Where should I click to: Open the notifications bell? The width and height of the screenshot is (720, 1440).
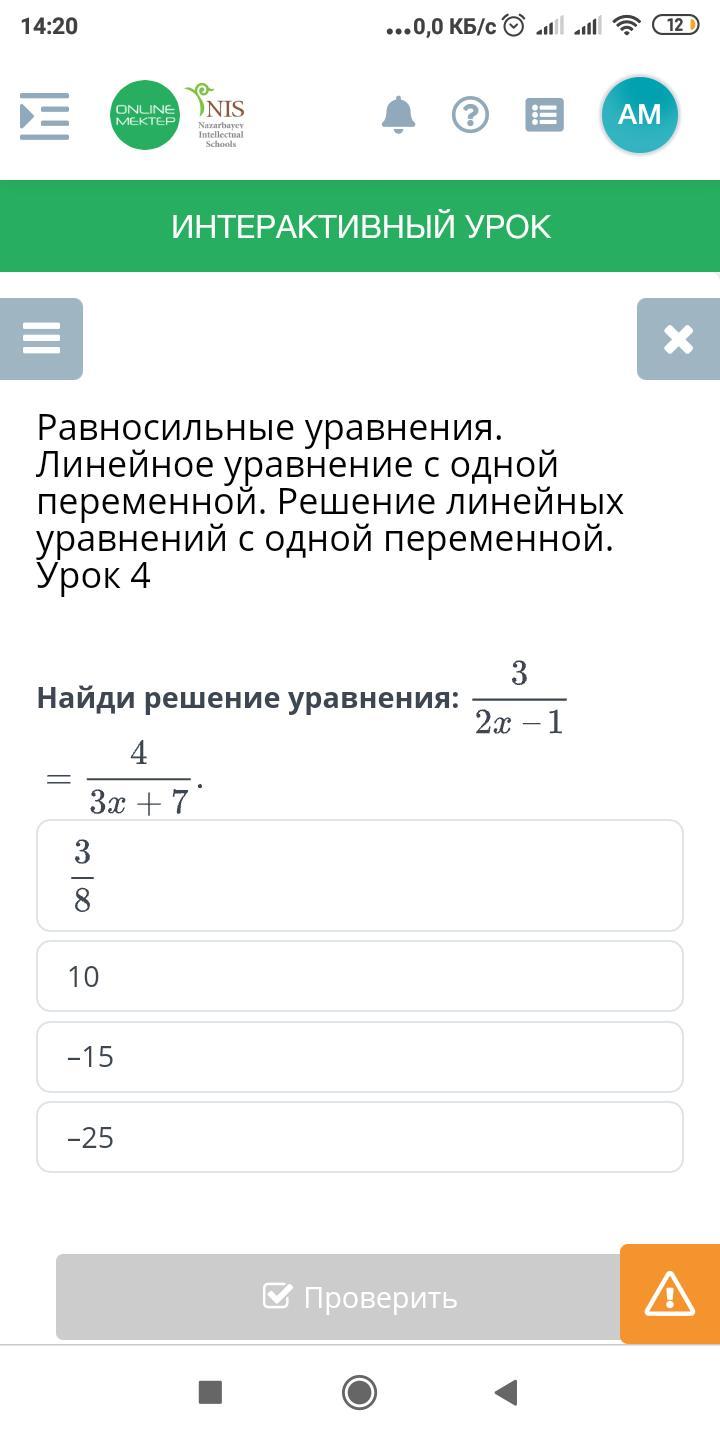pos(398,115)
